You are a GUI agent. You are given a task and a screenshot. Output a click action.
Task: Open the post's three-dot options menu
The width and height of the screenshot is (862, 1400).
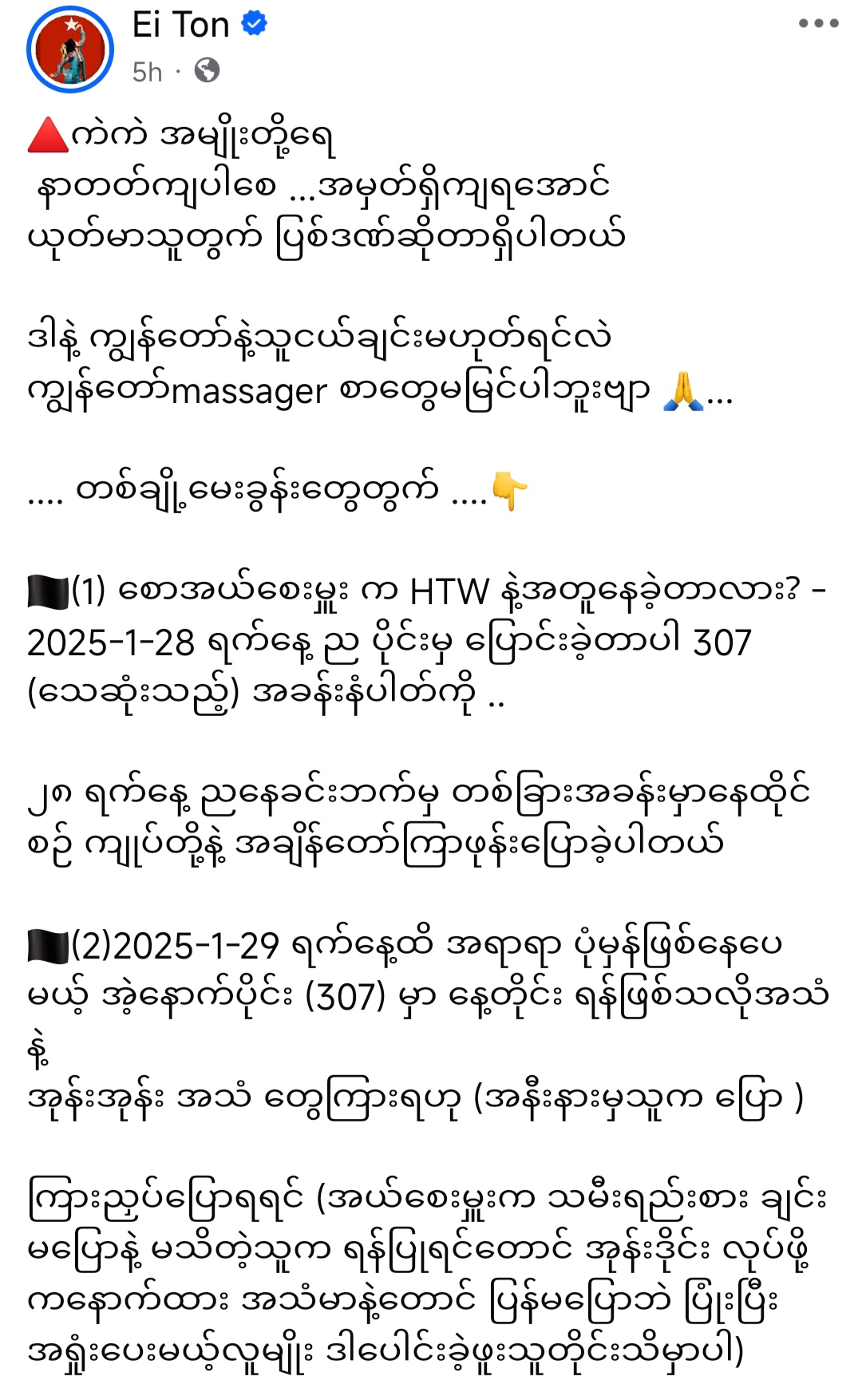pyautogui.click(x=818, y=24)
